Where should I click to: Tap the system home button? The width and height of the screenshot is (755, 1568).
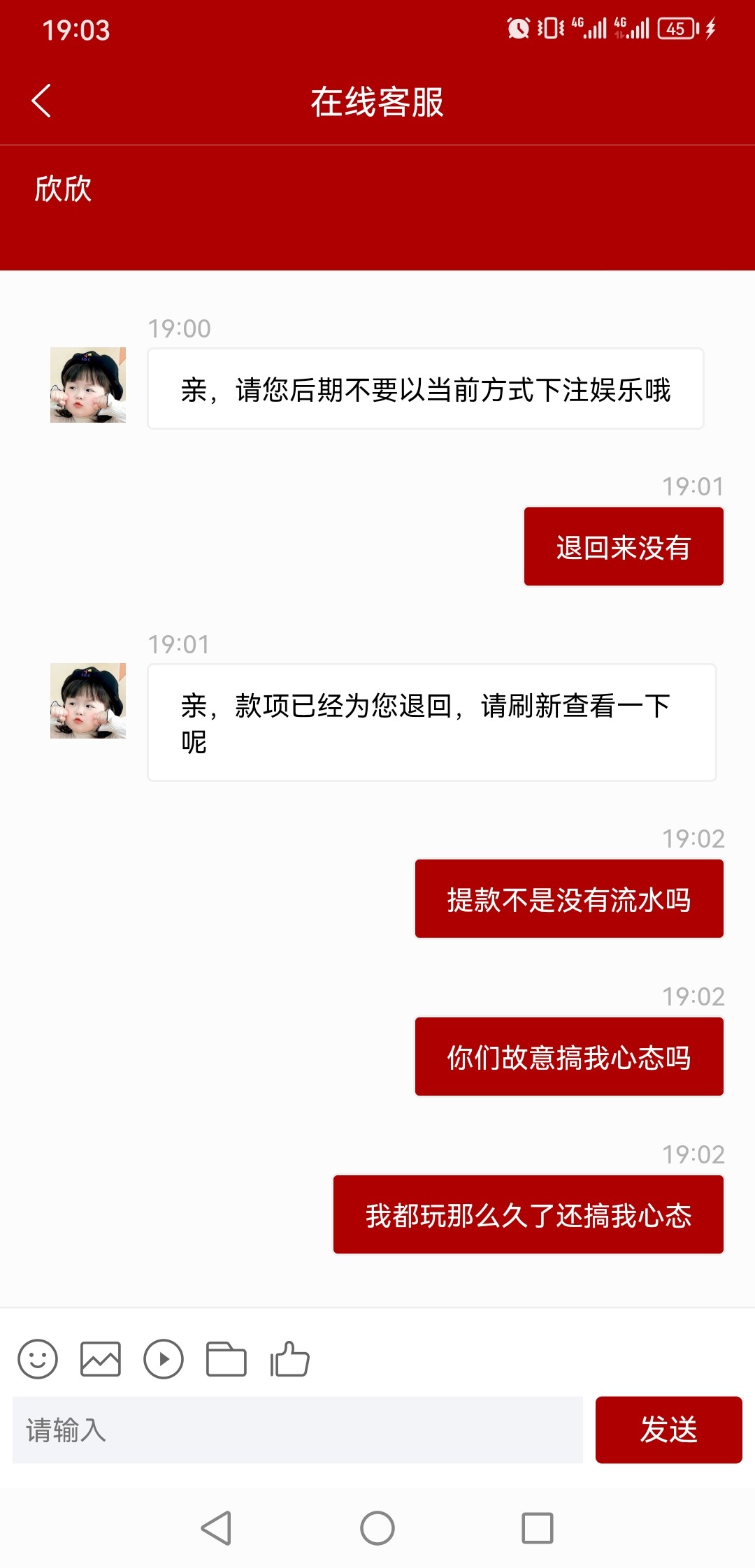(x=377, y=1528)
